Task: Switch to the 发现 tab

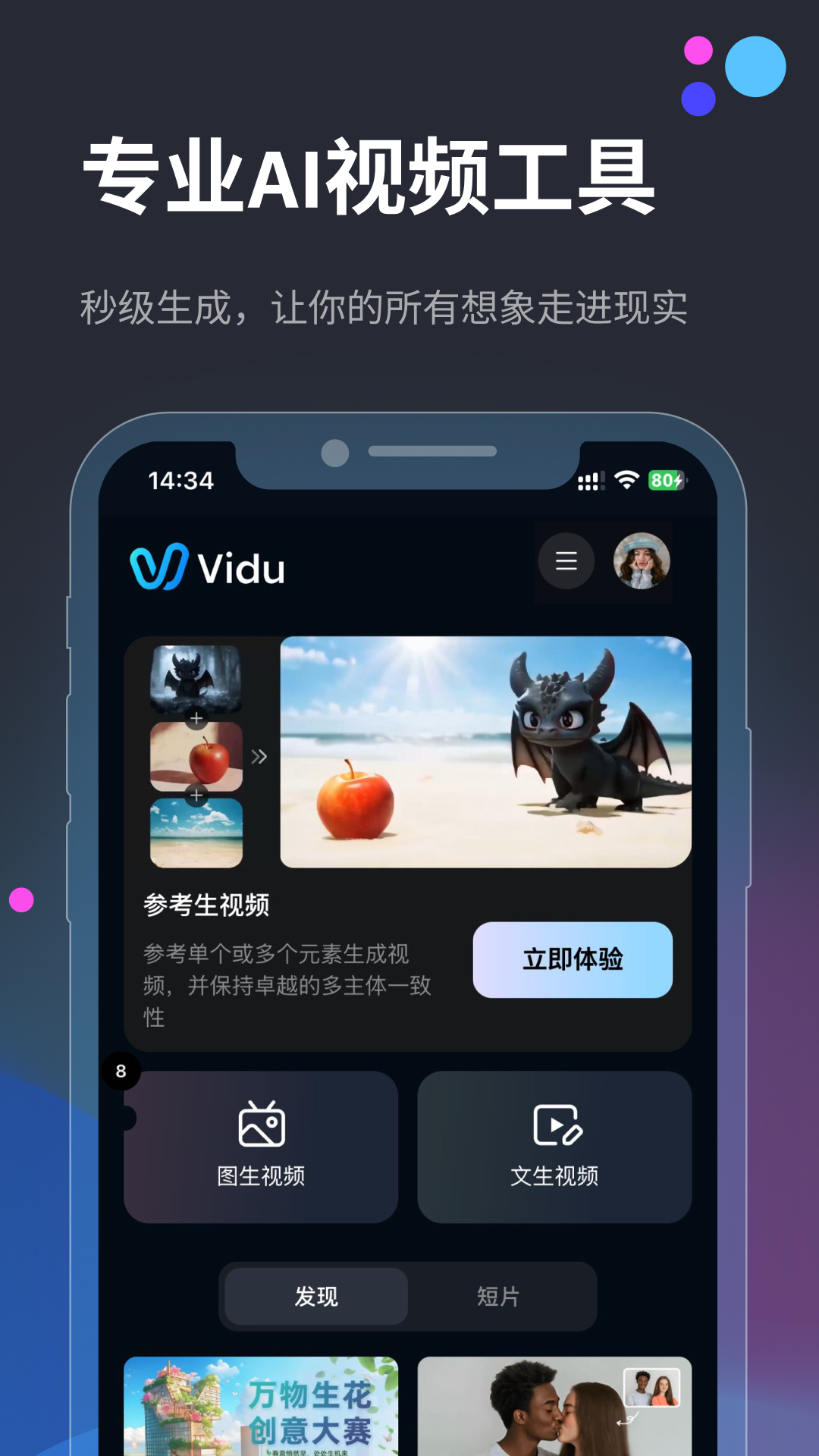Action: click(x=315, y=1297)
